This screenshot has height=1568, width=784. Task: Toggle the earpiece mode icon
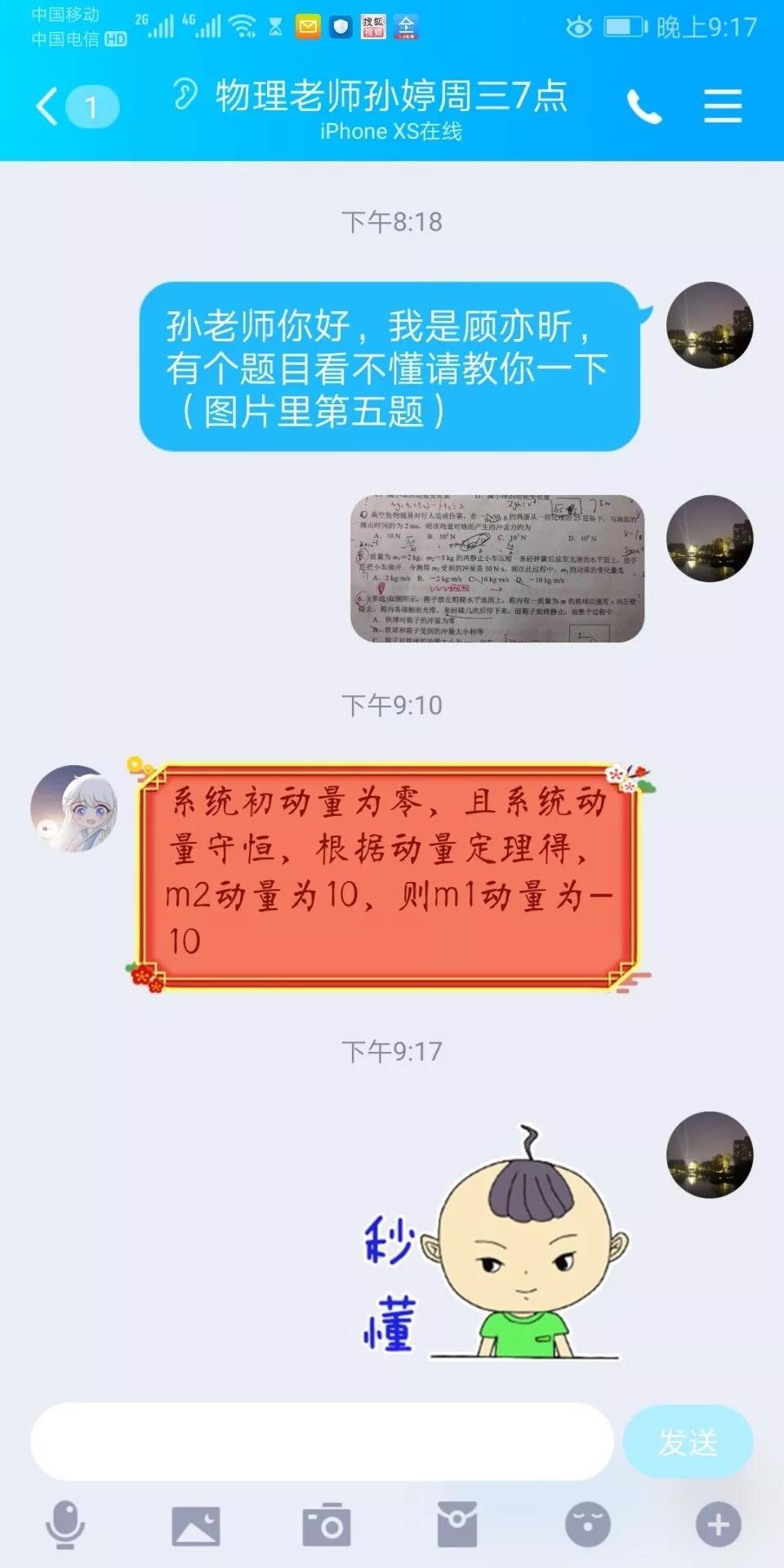tap(185, 95)
